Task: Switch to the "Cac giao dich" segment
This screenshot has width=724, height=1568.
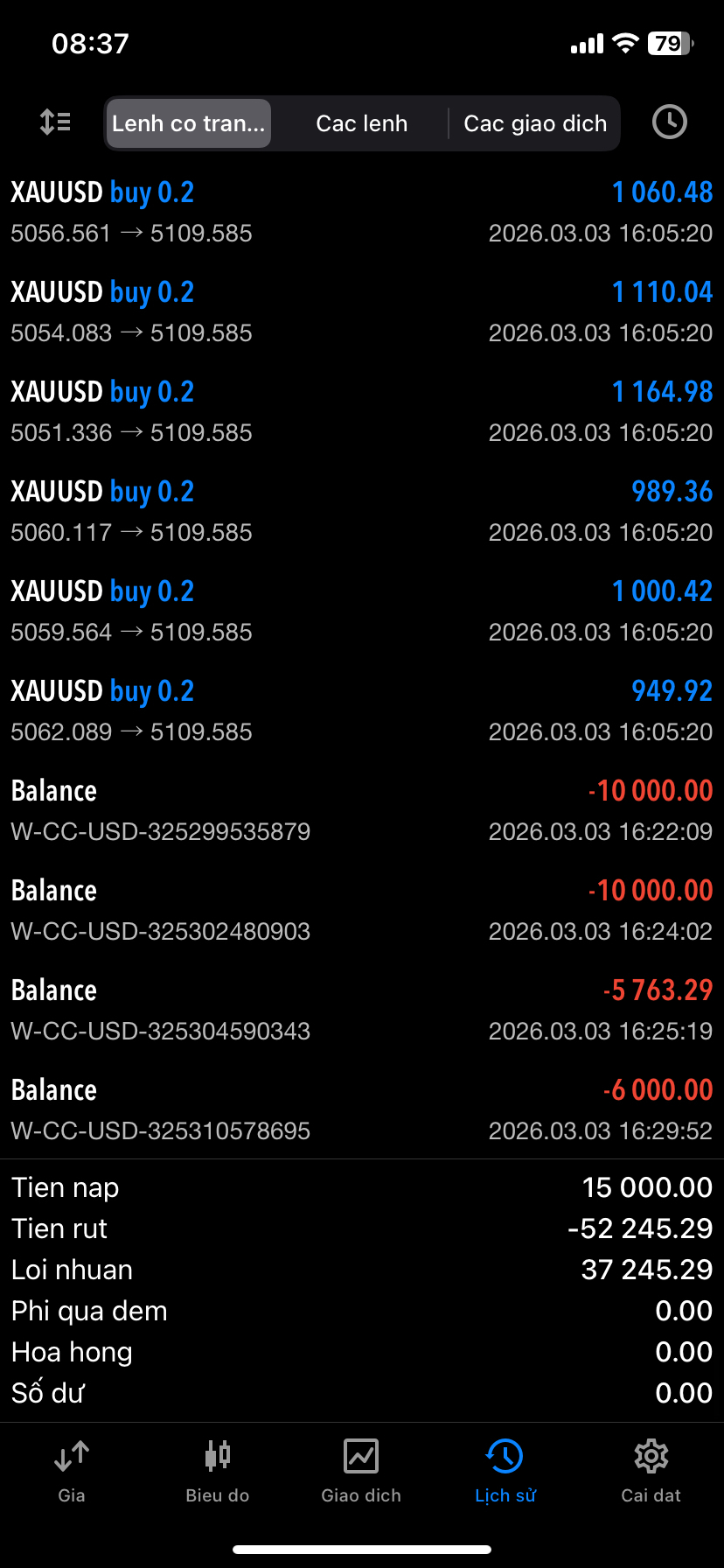Action: coord(534,123)
